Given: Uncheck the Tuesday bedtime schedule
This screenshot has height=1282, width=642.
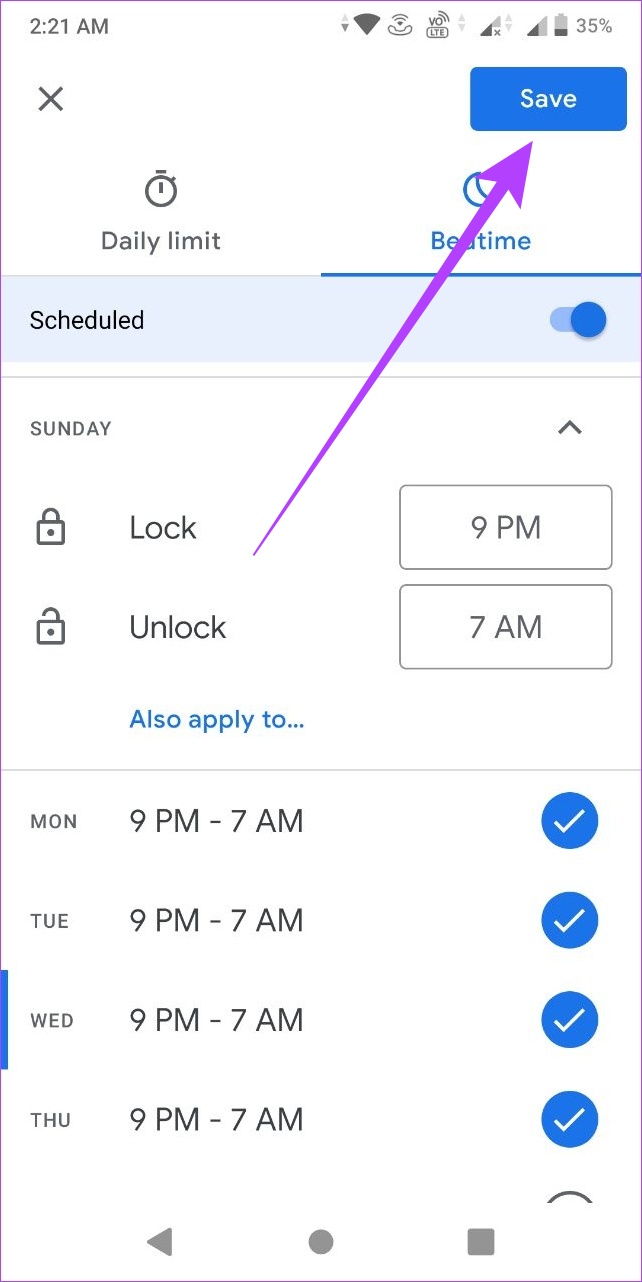Looking at the screenshot, I should coord(569,920).
